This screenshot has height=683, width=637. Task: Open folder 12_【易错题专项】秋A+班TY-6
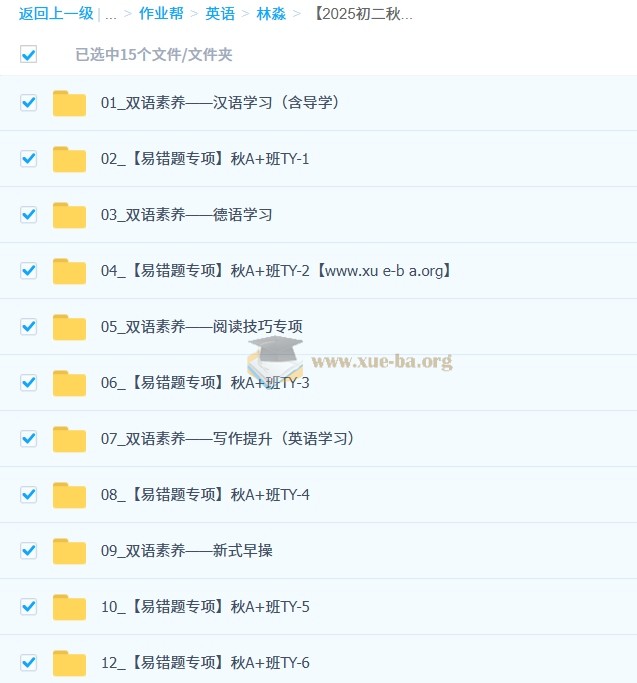pyautogui.click(x=205, y=662)
